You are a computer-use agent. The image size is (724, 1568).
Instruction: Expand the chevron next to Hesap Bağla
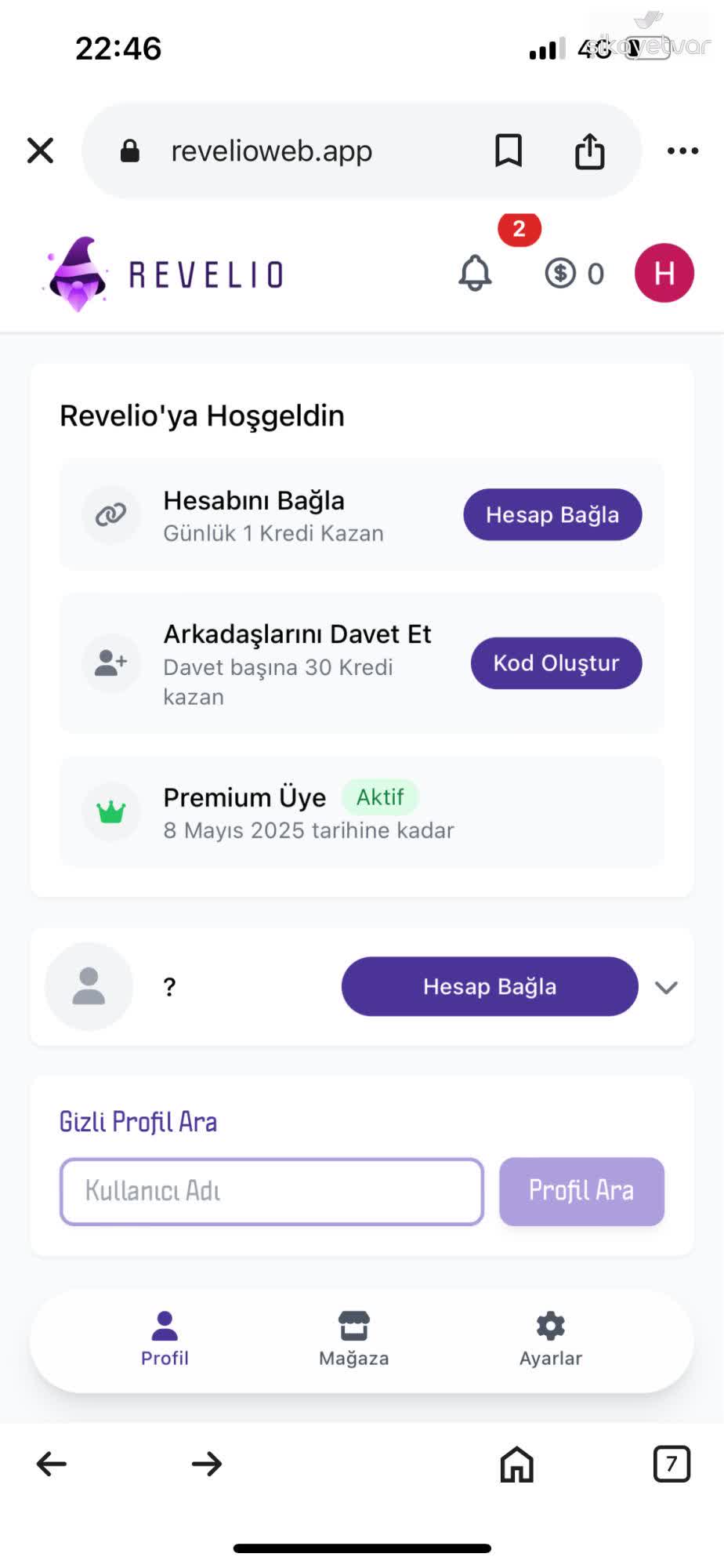(667, 987)
